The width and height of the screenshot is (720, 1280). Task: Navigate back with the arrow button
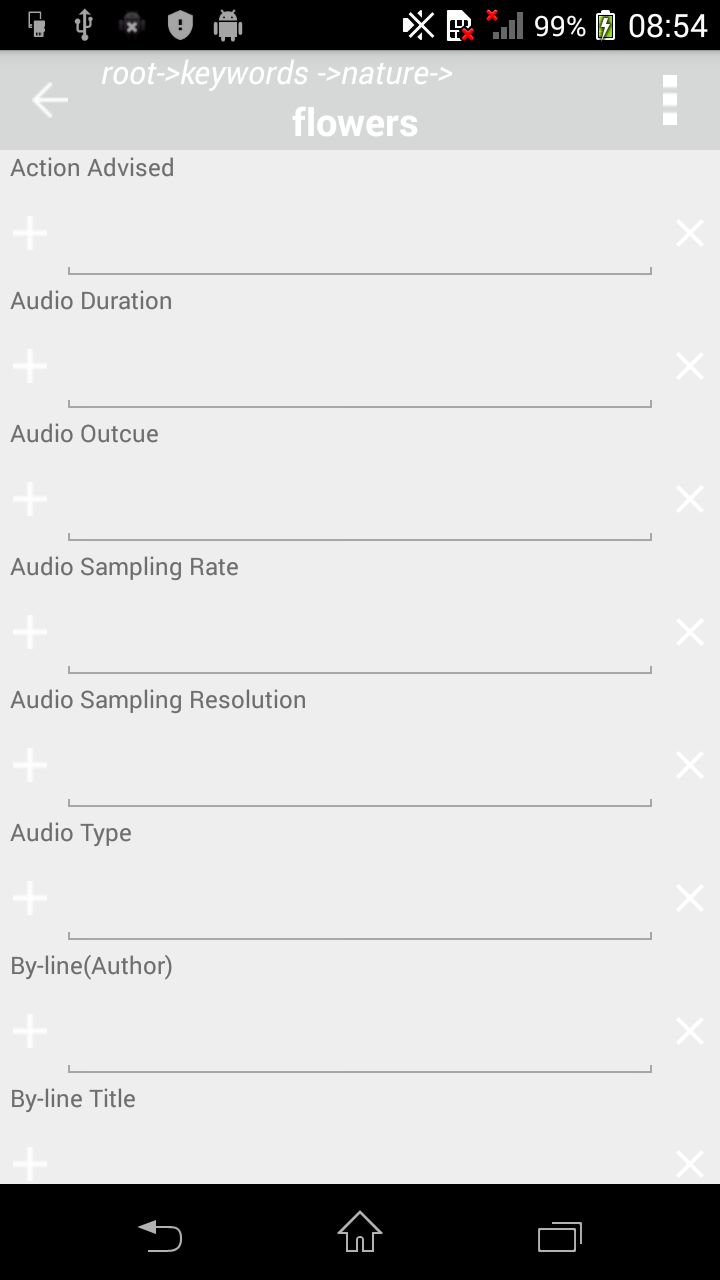click(x=49, y=100)
